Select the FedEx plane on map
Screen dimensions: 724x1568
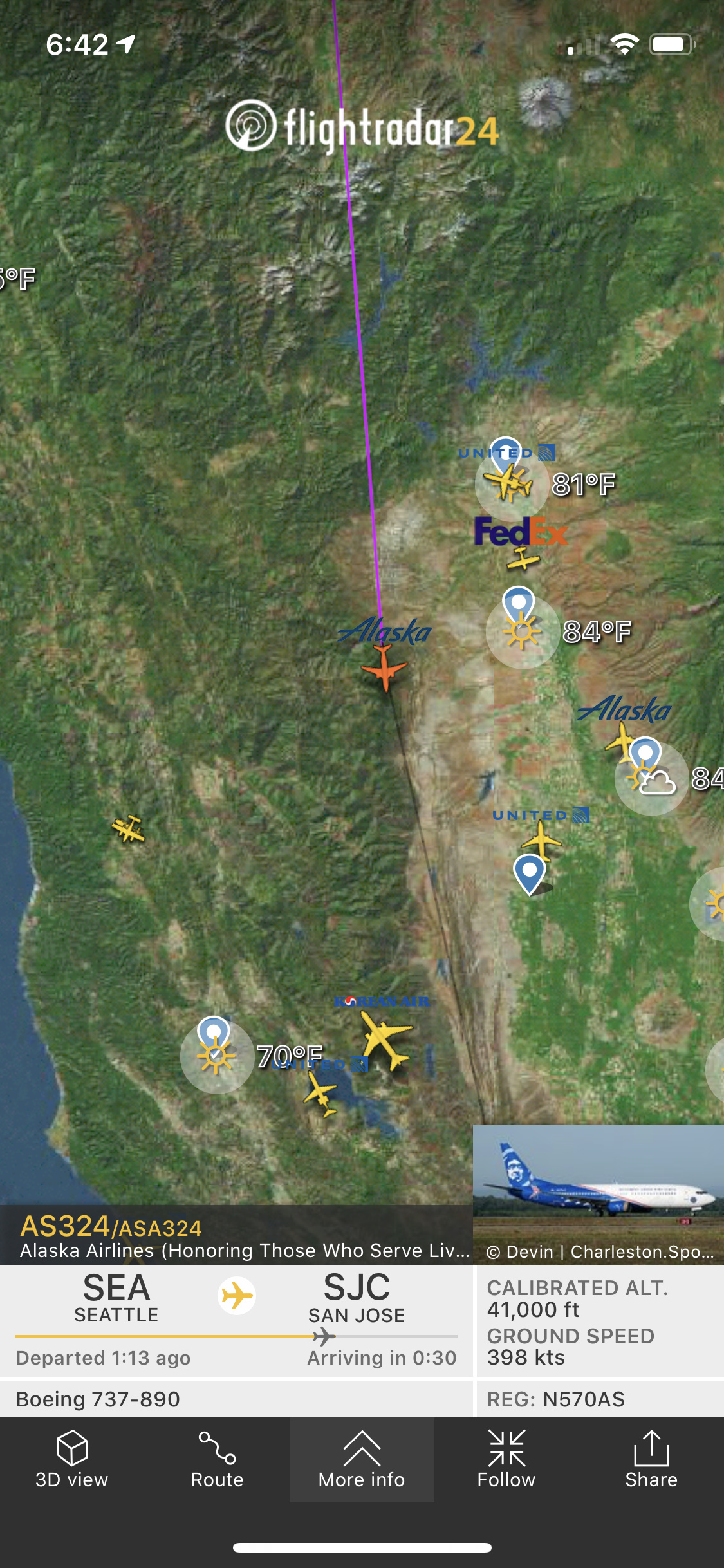(x=523, y=559)
